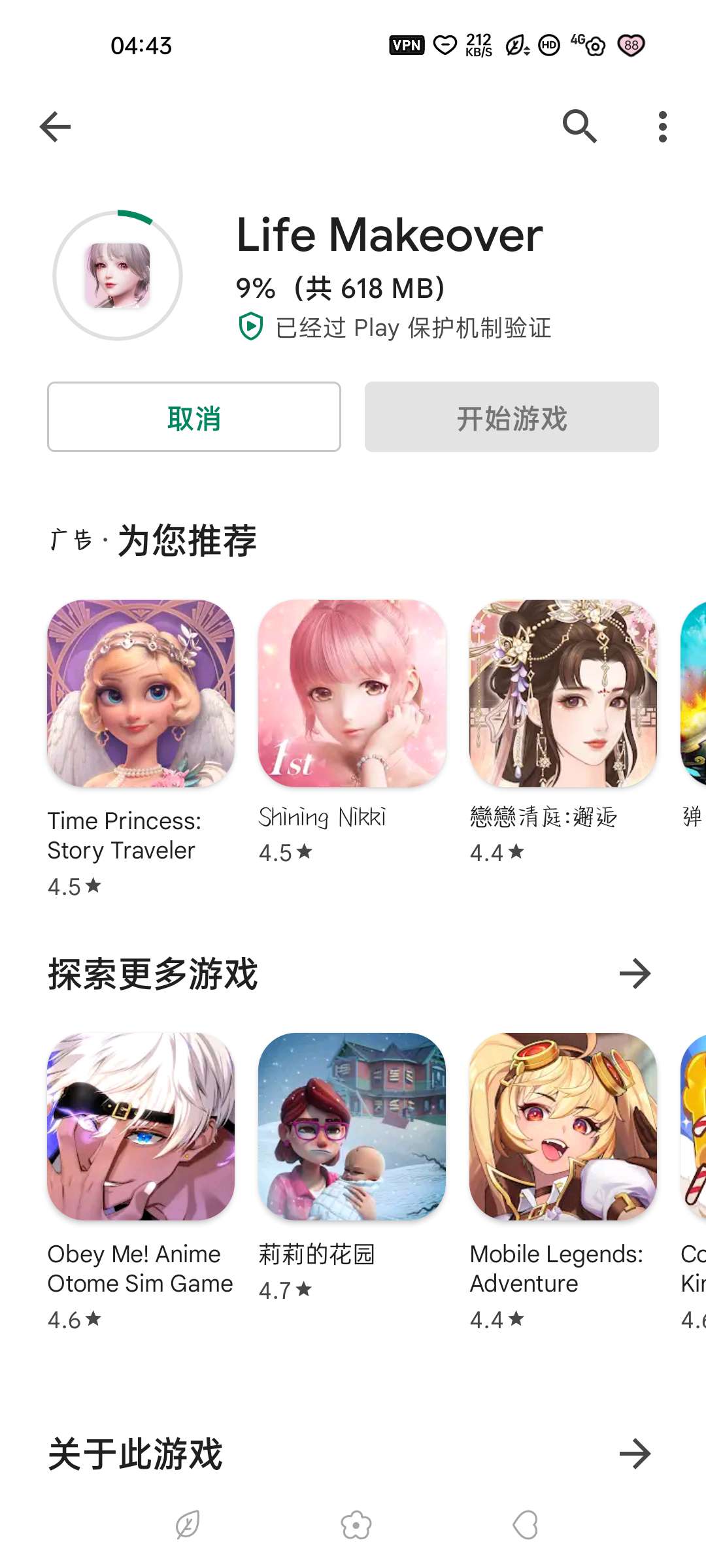Open the overflow menu

(662, 127)
